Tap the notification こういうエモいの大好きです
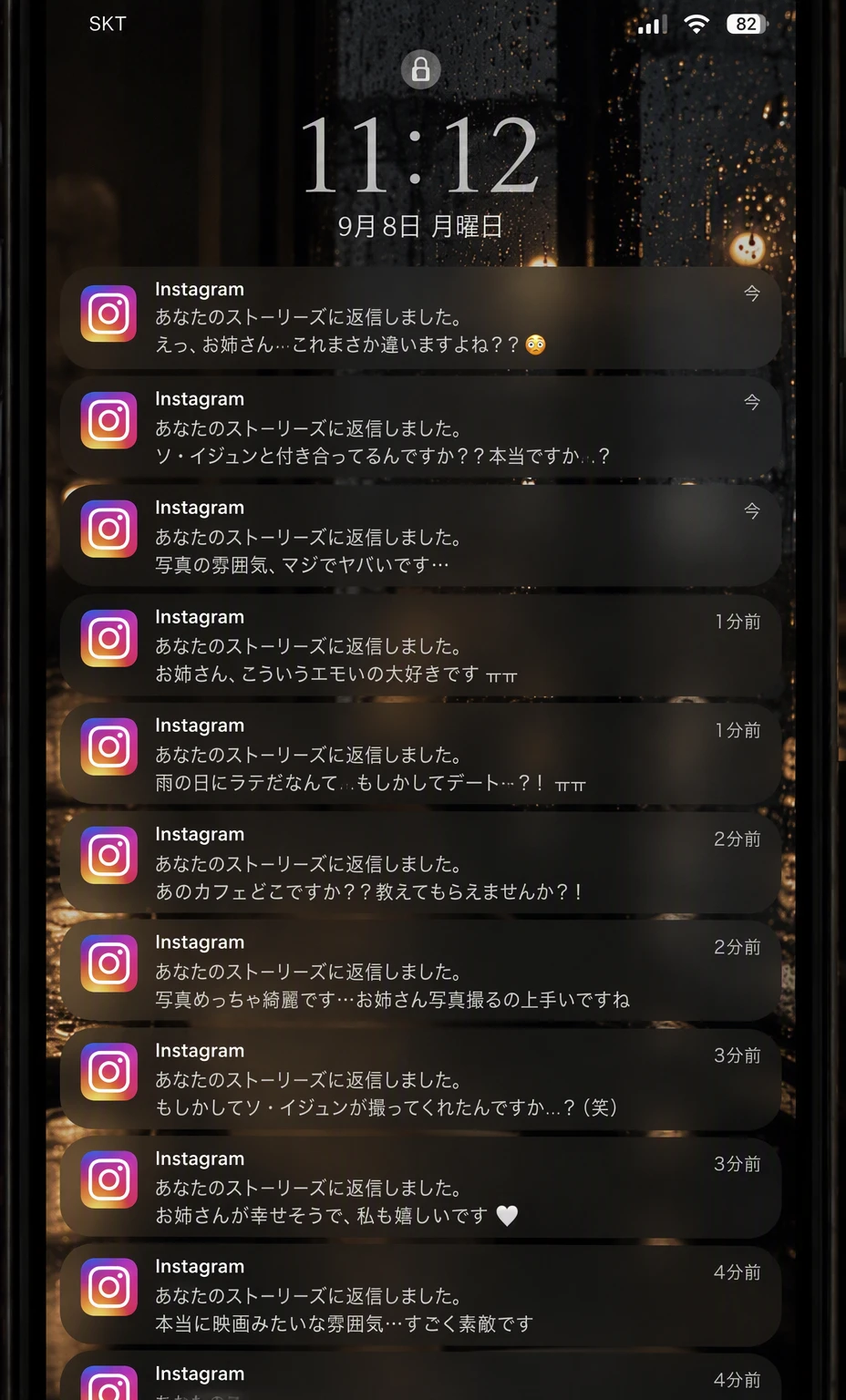This screenshot has height=1400, width=846. (x=421, y=645)
